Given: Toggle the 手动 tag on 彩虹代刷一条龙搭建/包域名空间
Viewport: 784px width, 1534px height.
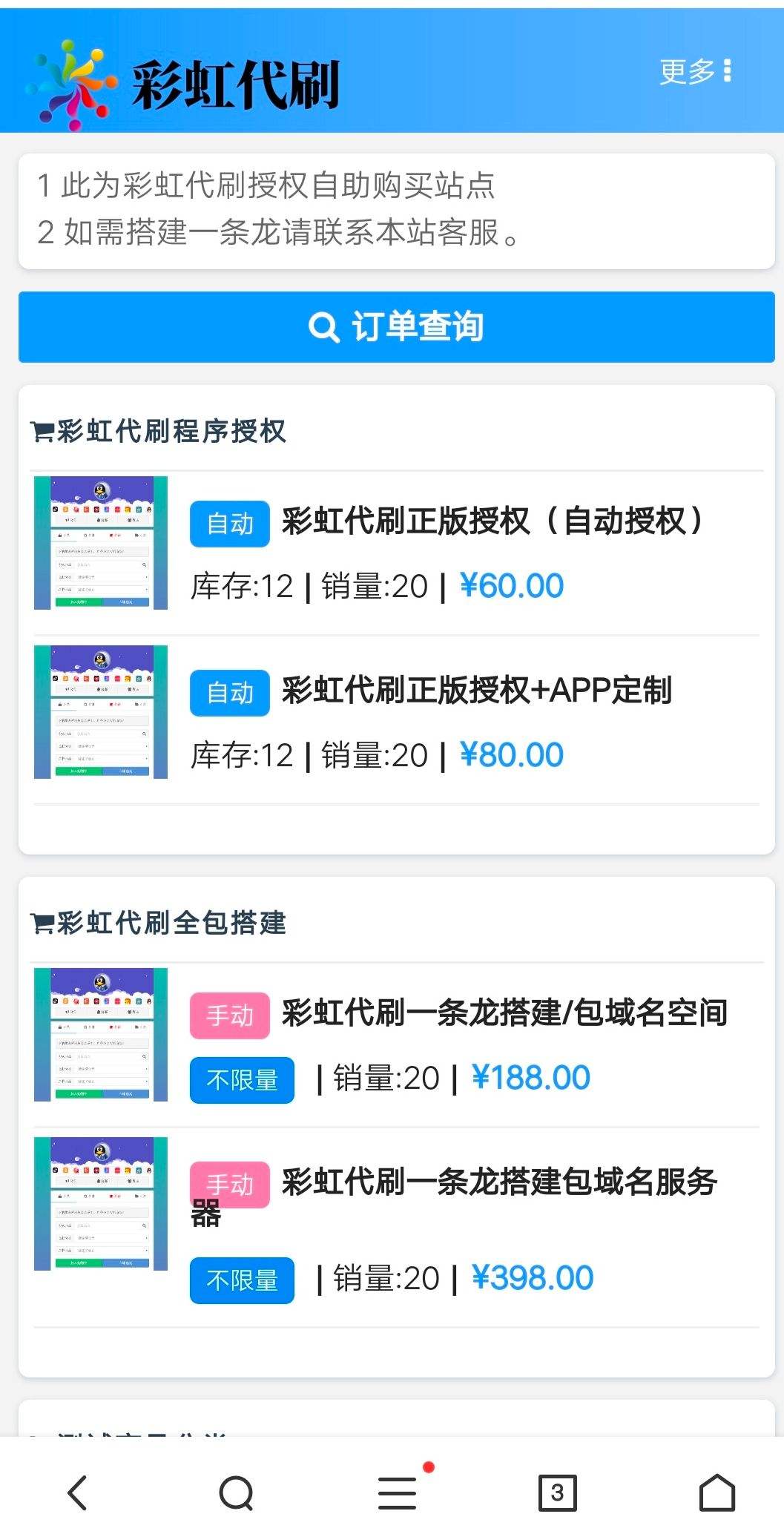Looking at the screenshot, I should [x=230, y=1016].
